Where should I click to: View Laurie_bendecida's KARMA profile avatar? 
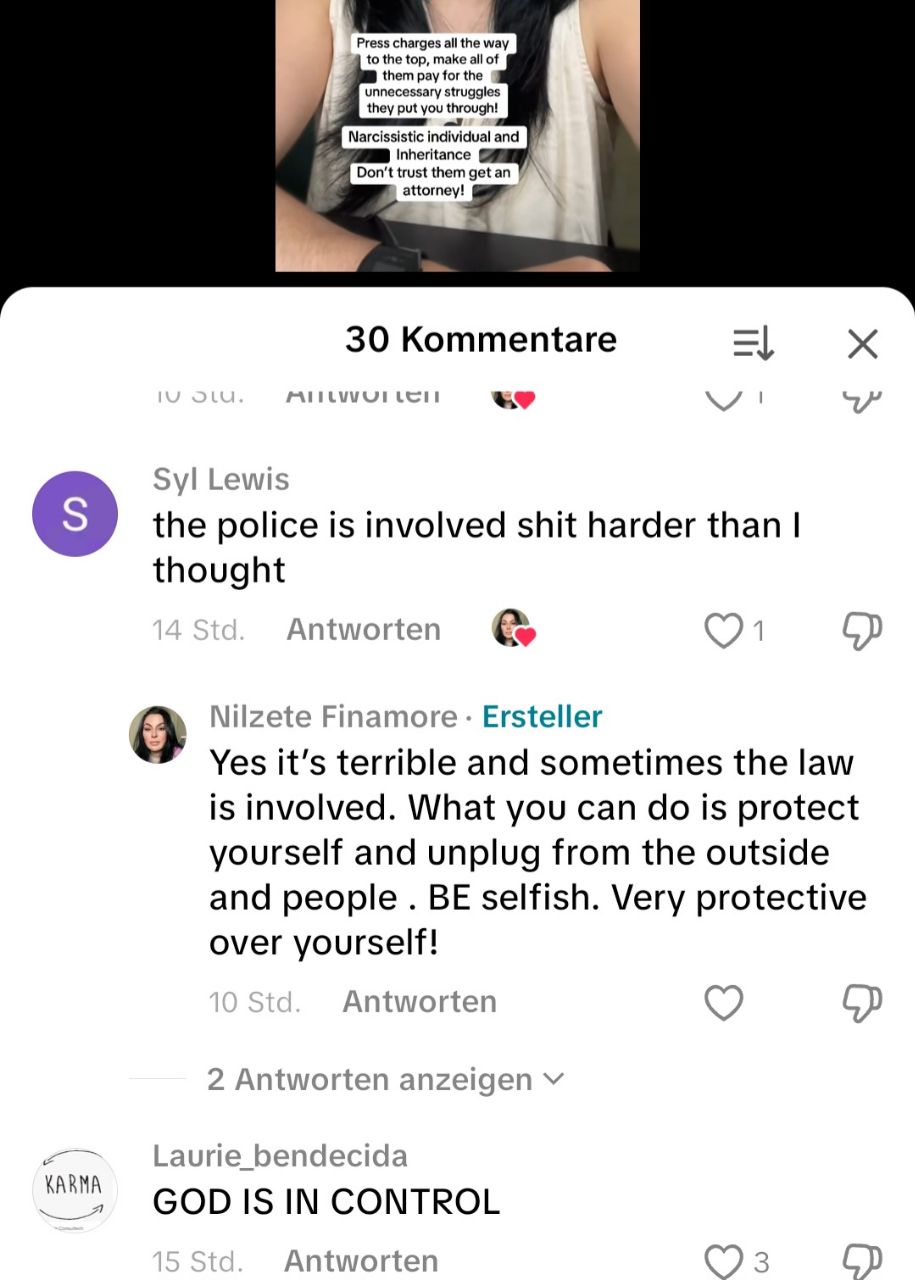coord(75,1188)
